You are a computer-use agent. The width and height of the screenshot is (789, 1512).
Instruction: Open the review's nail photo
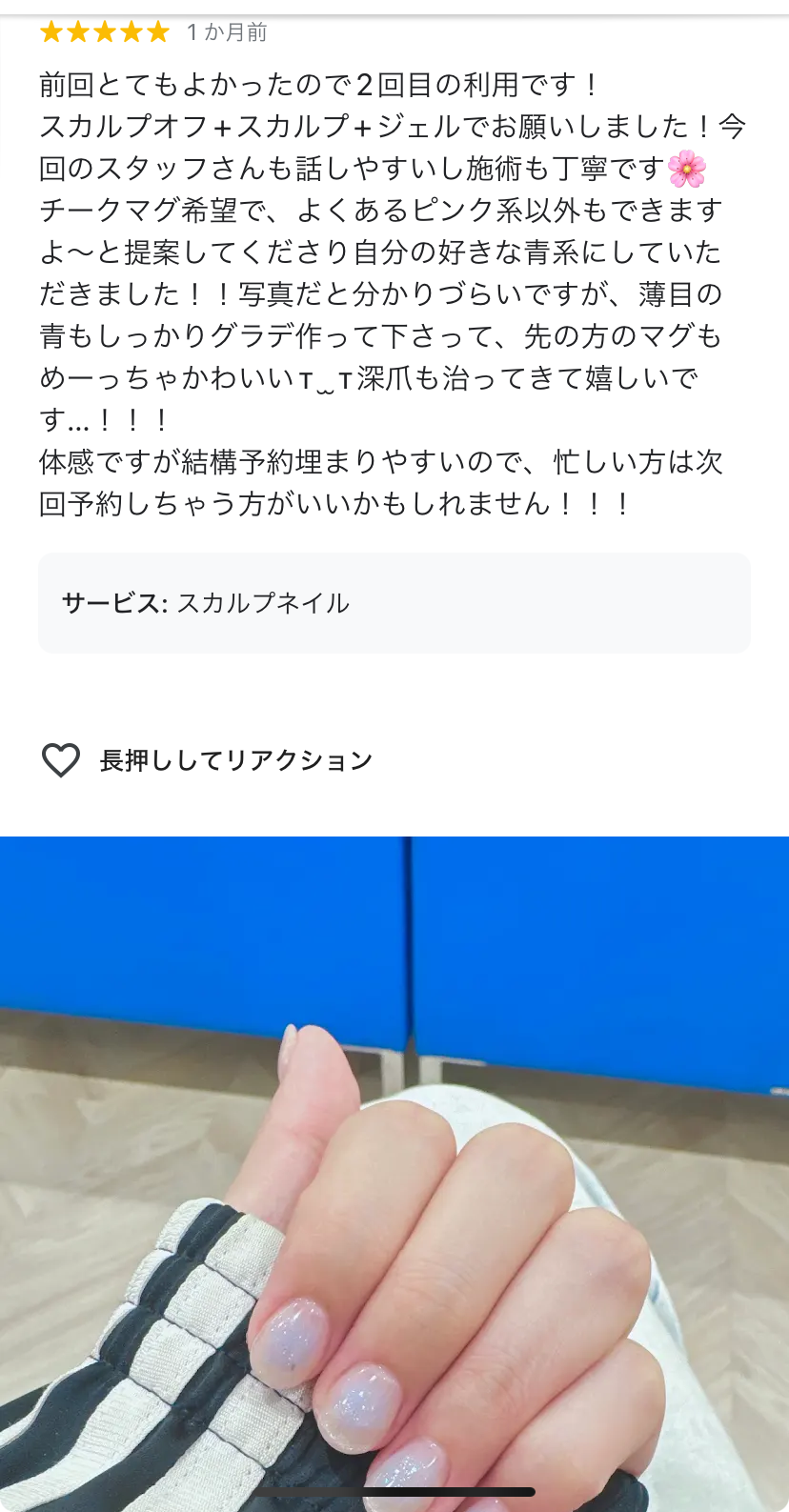[394, 1172]
